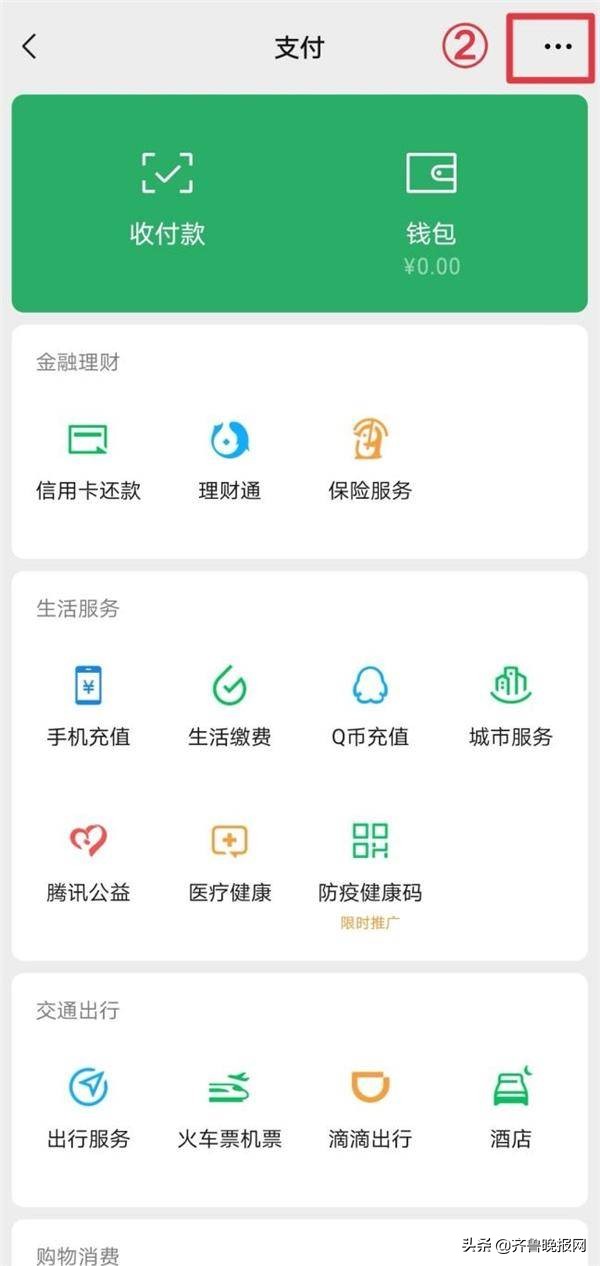The height and width of the screenshot is (1266, 600).
Task: Select 生活缴费 utility payments
Action: 229,705
